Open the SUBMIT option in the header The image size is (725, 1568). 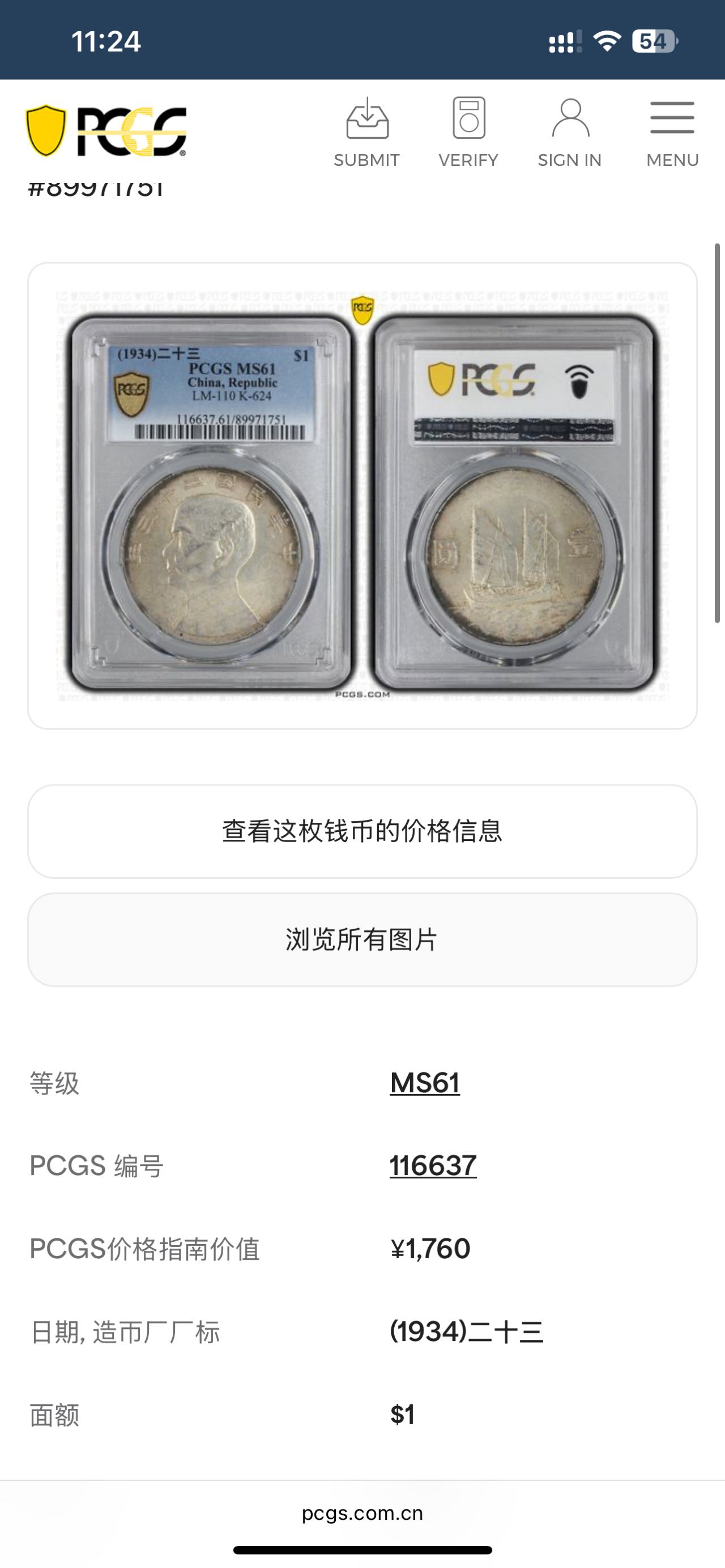click(x=366, y=133)
